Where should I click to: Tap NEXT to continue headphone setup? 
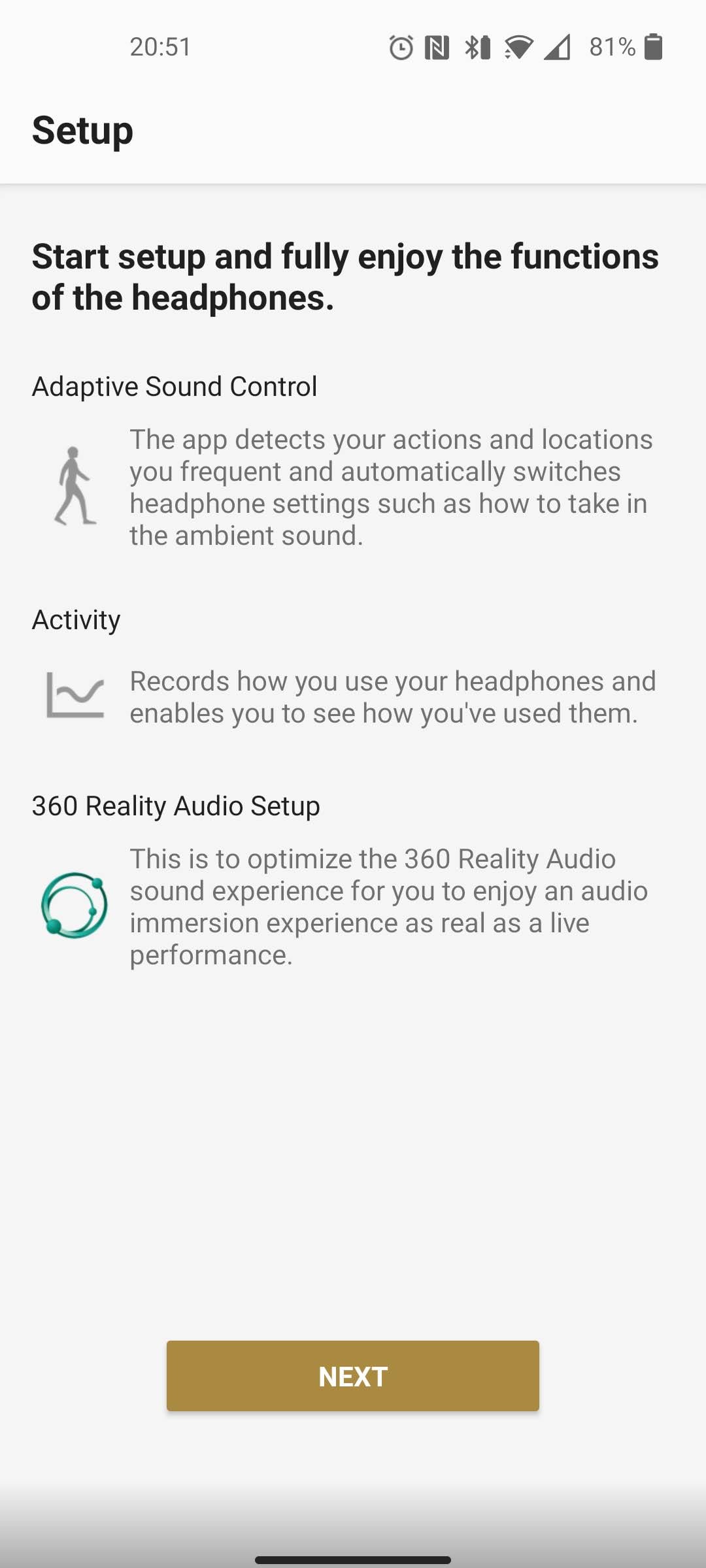353,1376
